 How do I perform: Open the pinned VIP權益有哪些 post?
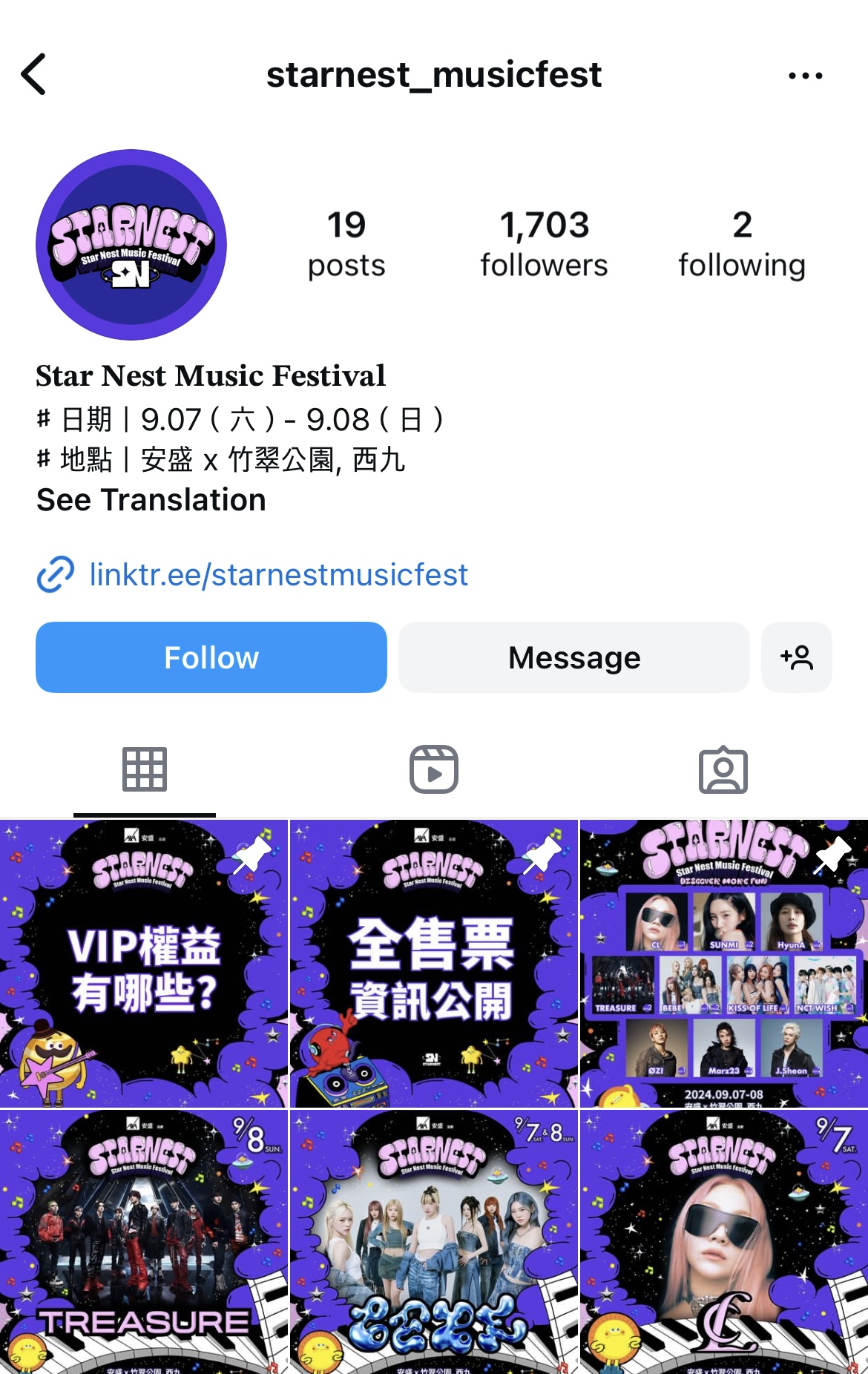pyautogui.click(x=144, y=964)
